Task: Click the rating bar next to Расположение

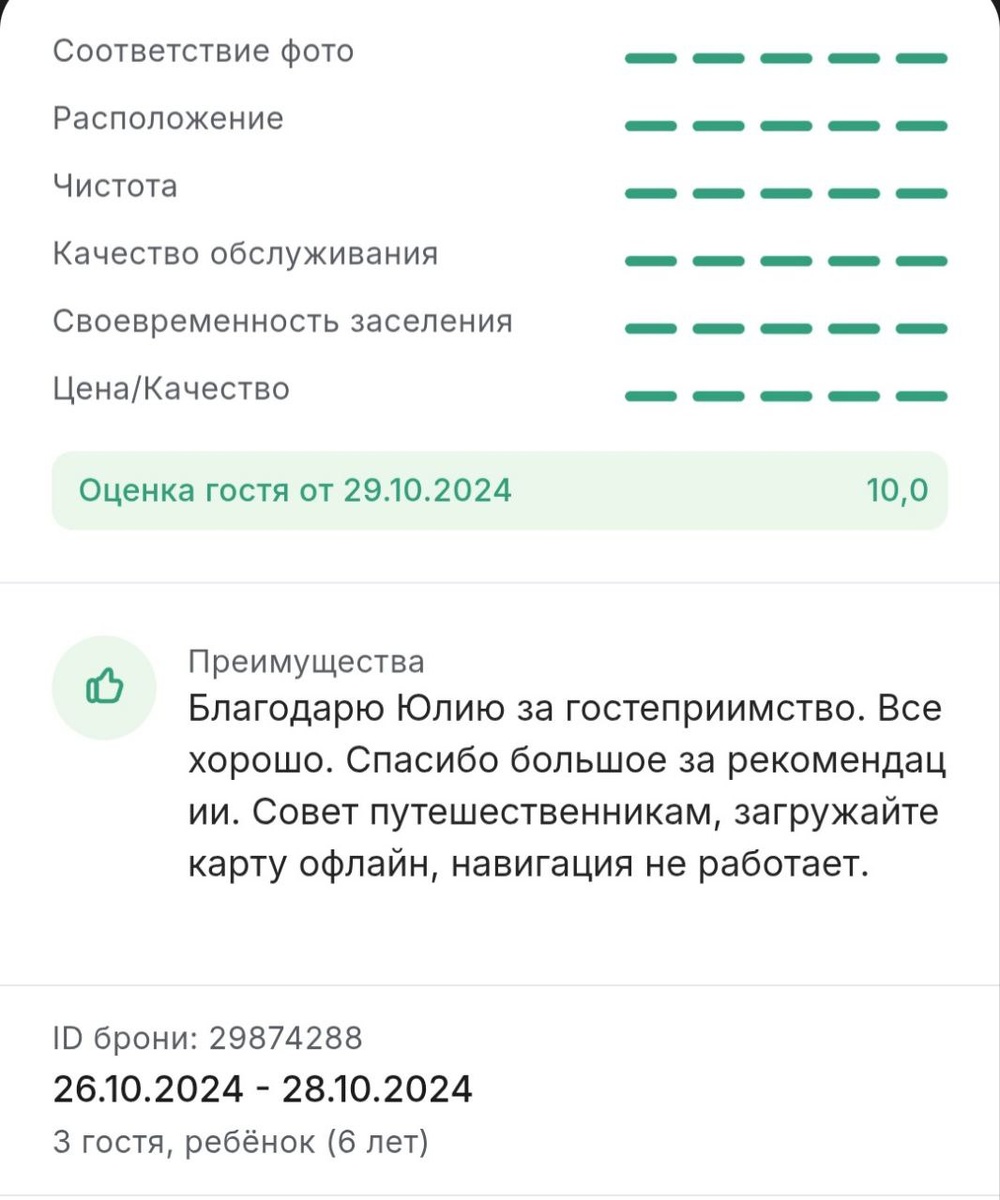Action: click(x=786, y=126)
